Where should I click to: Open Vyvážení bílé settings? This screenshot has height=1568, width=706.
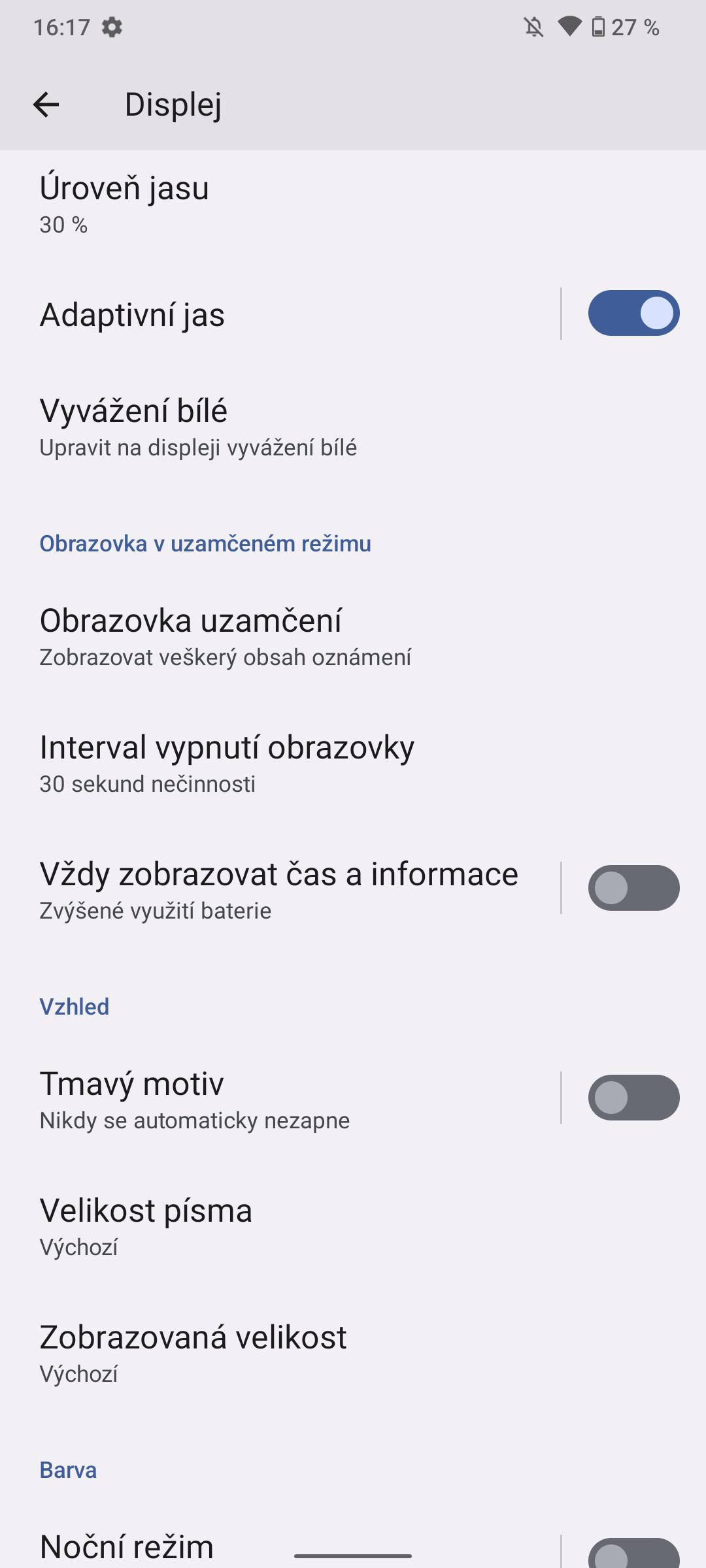click(353, 428)
